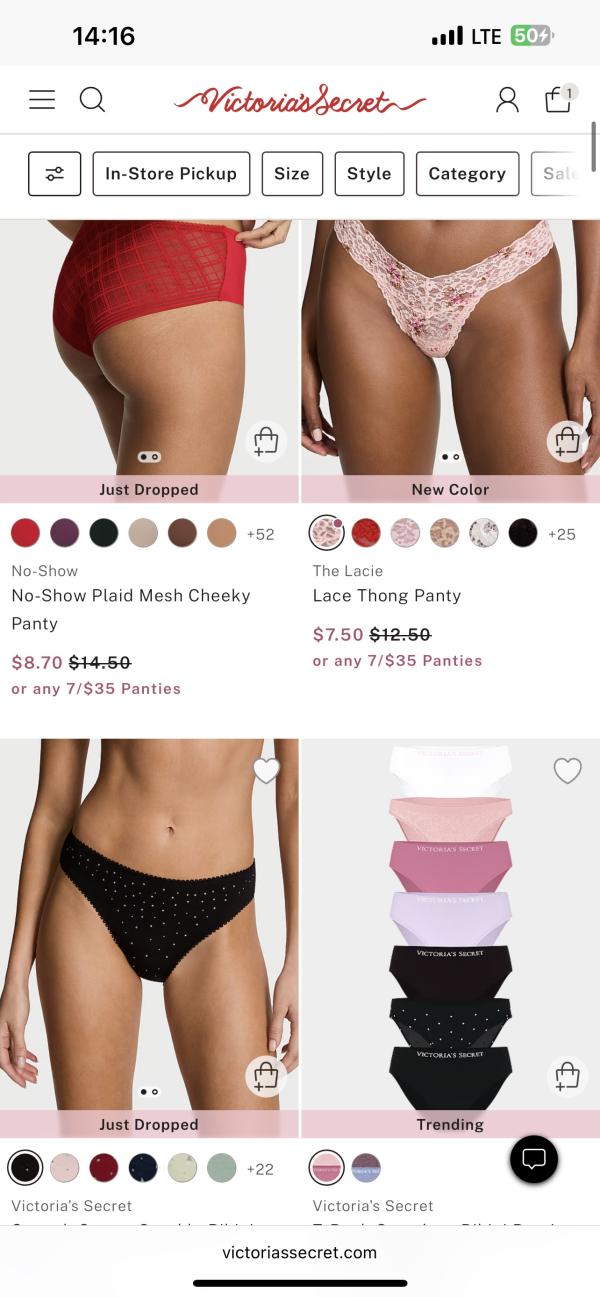This screenshot has width=600, height=1297.
Task: Select the In-Store Pickup filter
Action: point(171,174)
